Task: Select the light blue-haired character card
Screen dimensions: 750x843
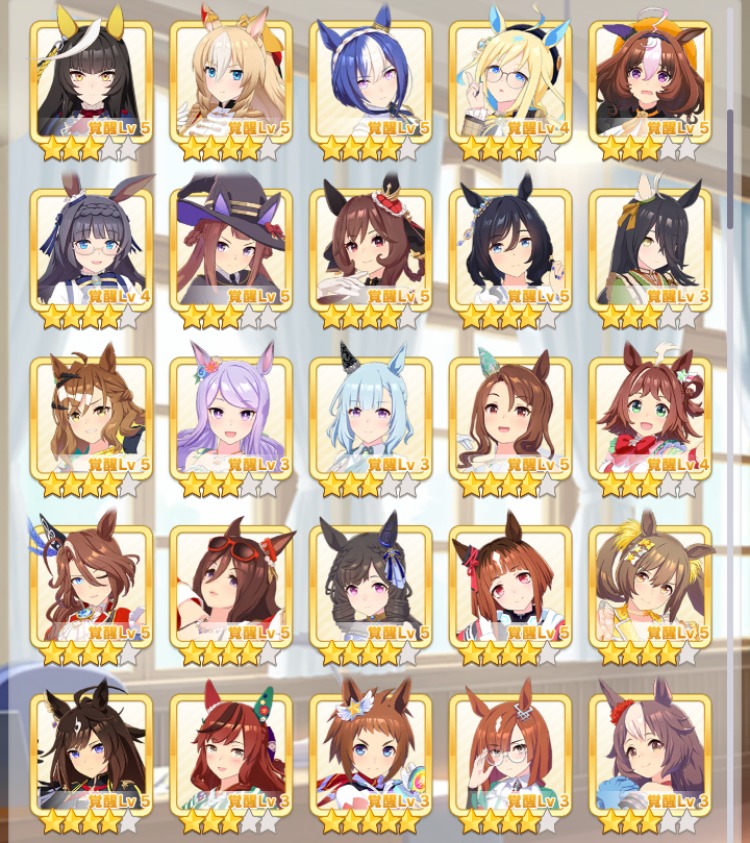Action: (370, 418)
